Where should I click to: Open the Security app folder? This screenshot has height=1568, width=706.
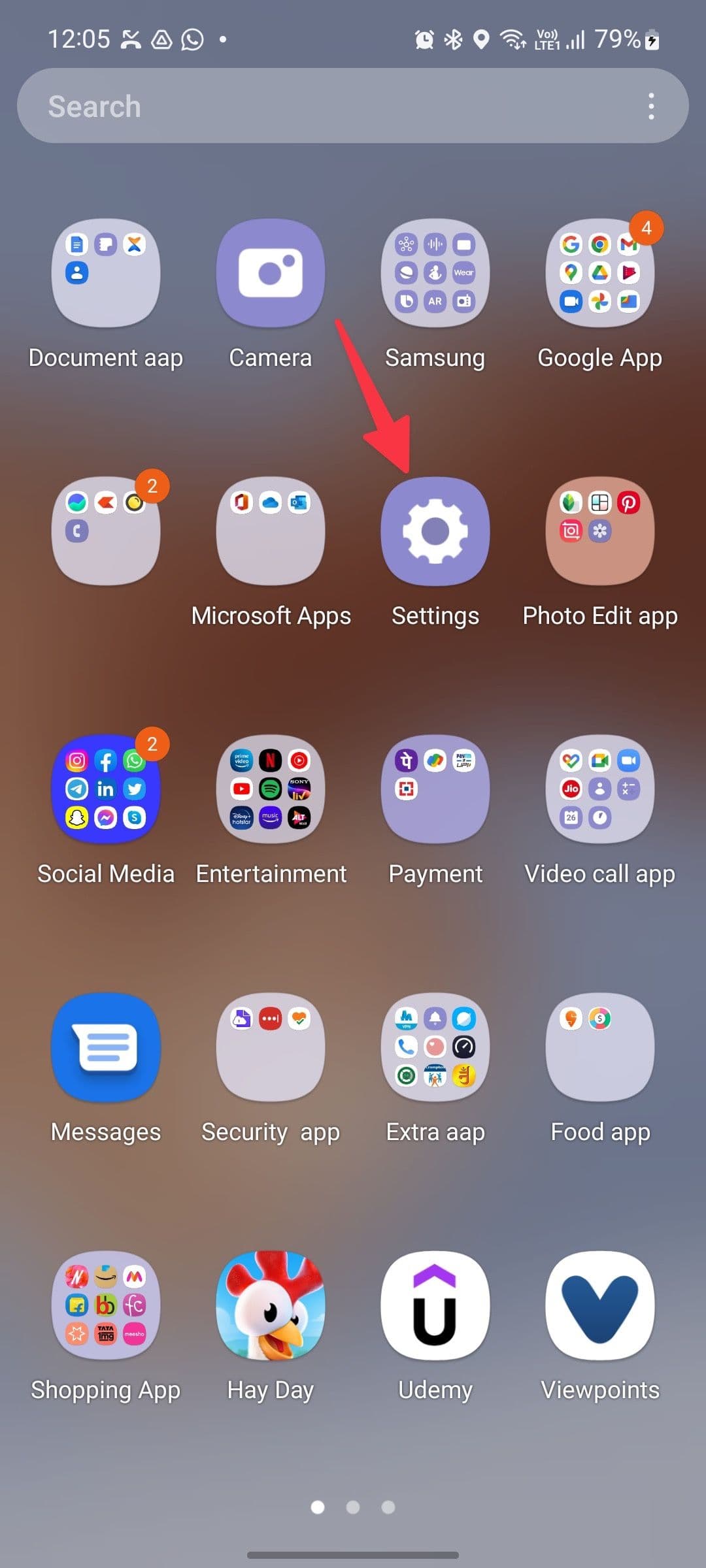[270, 1047]
